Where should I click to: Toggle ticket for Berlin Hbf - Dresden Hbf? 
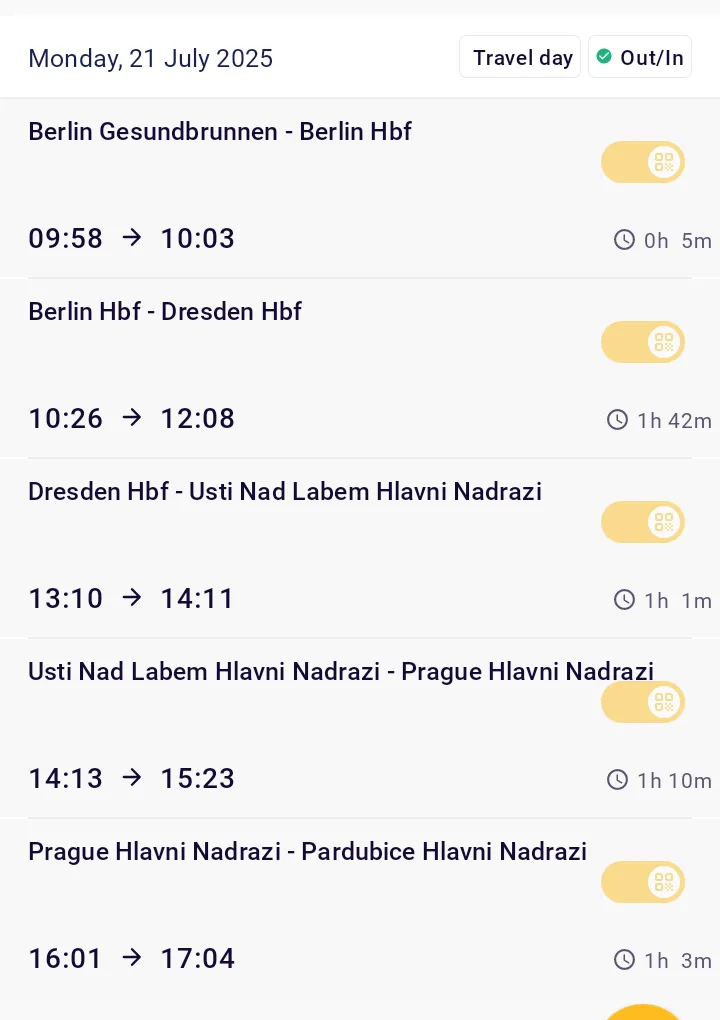pyautogui.click(x=643, y=342)
